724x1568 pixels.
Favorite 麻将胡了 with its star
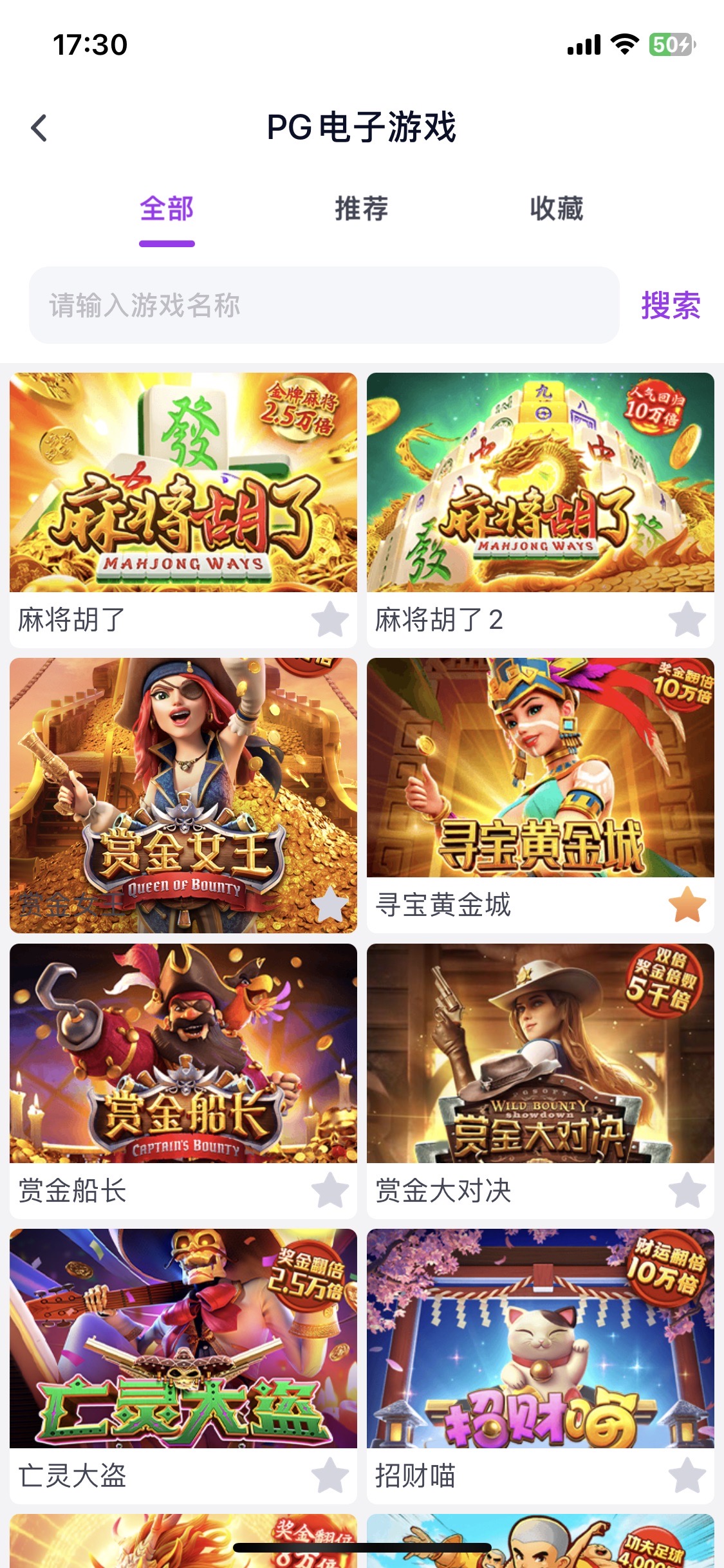(x=330, y=619)
